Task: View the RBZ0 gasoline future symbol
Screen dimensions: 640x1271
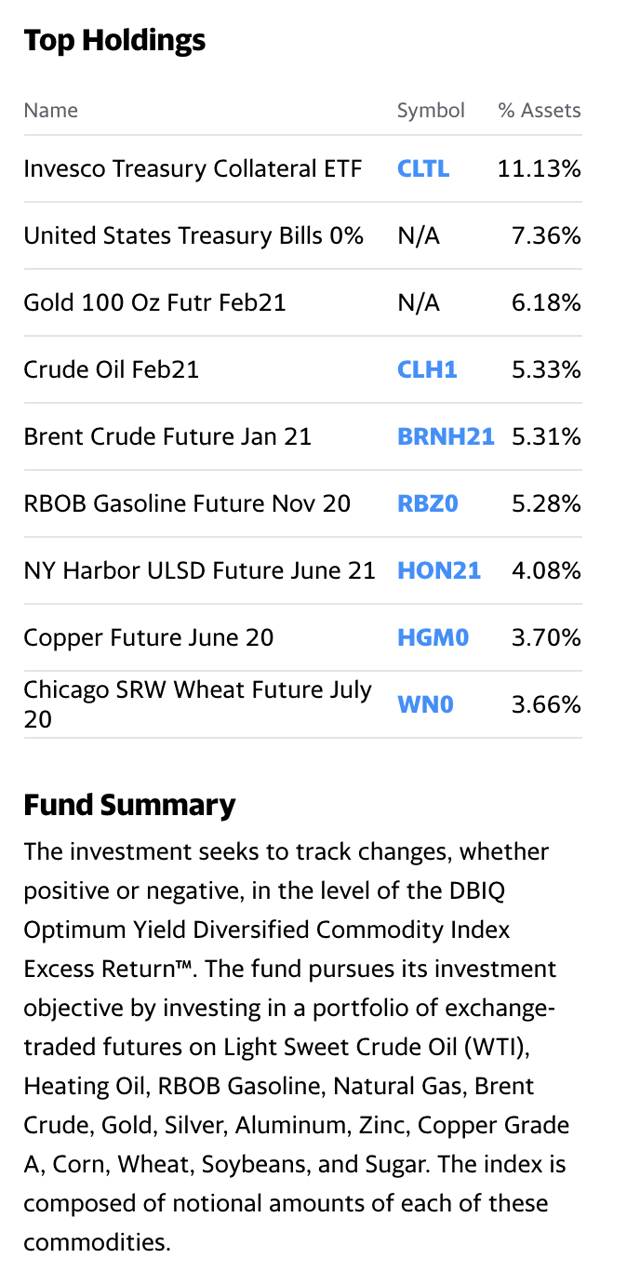Action: (427, 504)
